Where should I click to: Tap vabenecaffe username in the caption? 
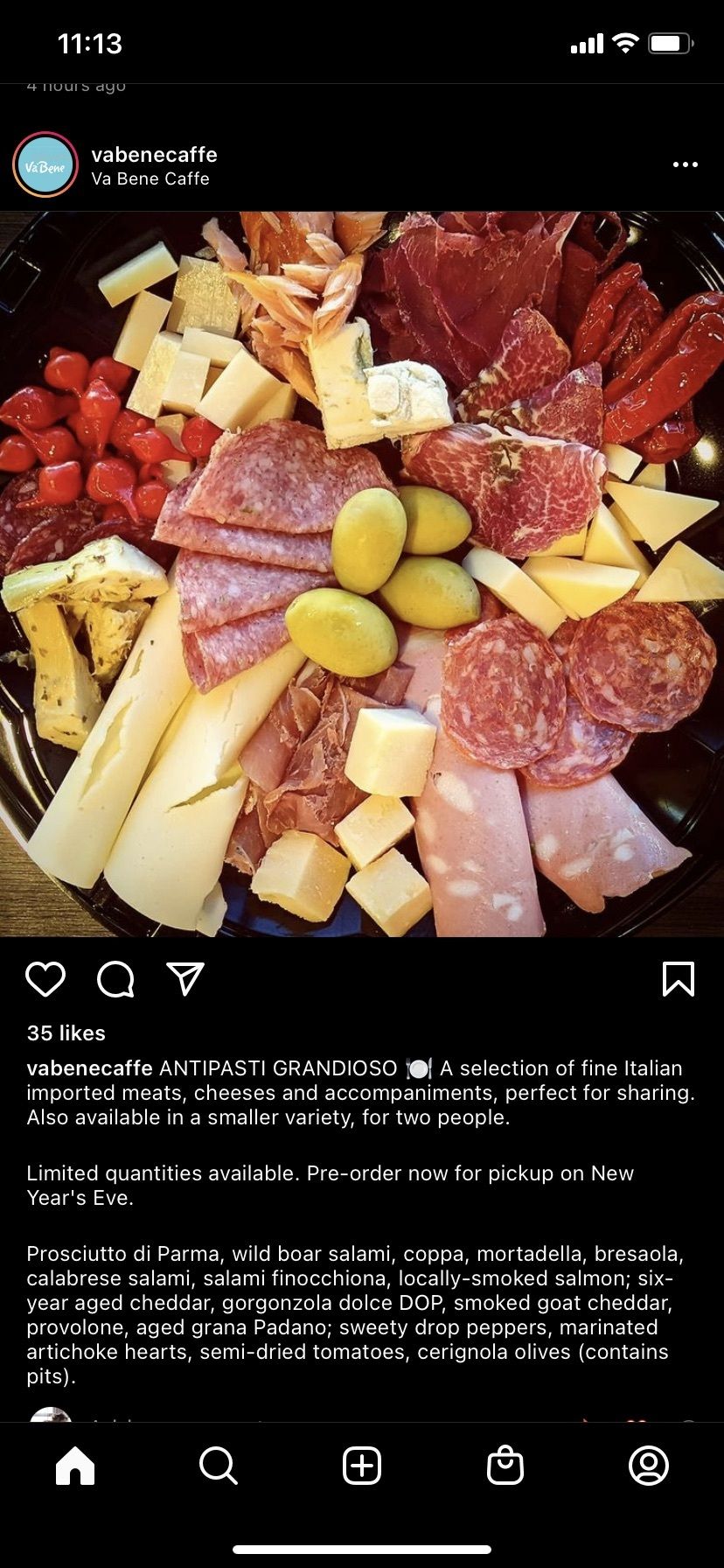90,1068
